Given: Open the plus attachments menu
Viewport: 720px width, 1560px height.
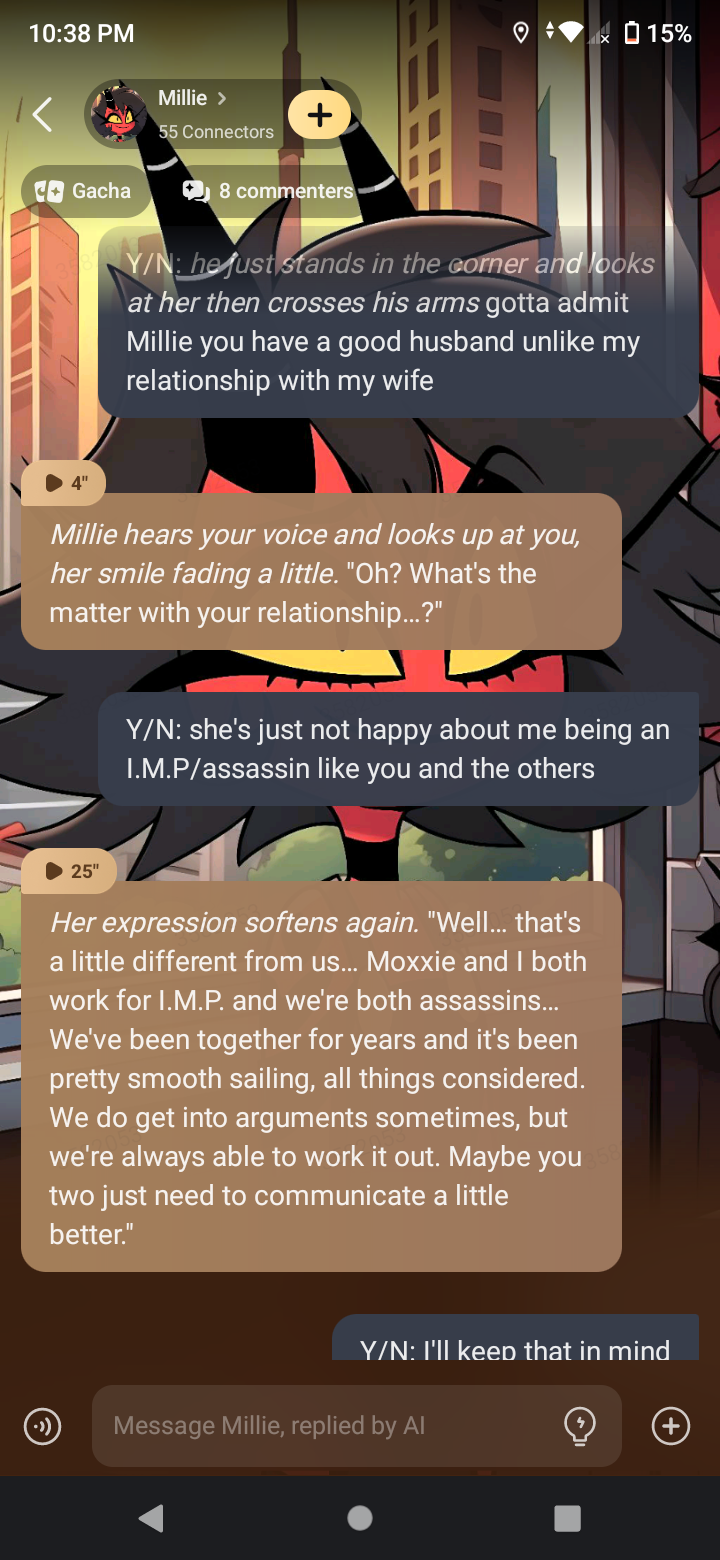Looking at the screenshot, I should [x=670, y=1426].
